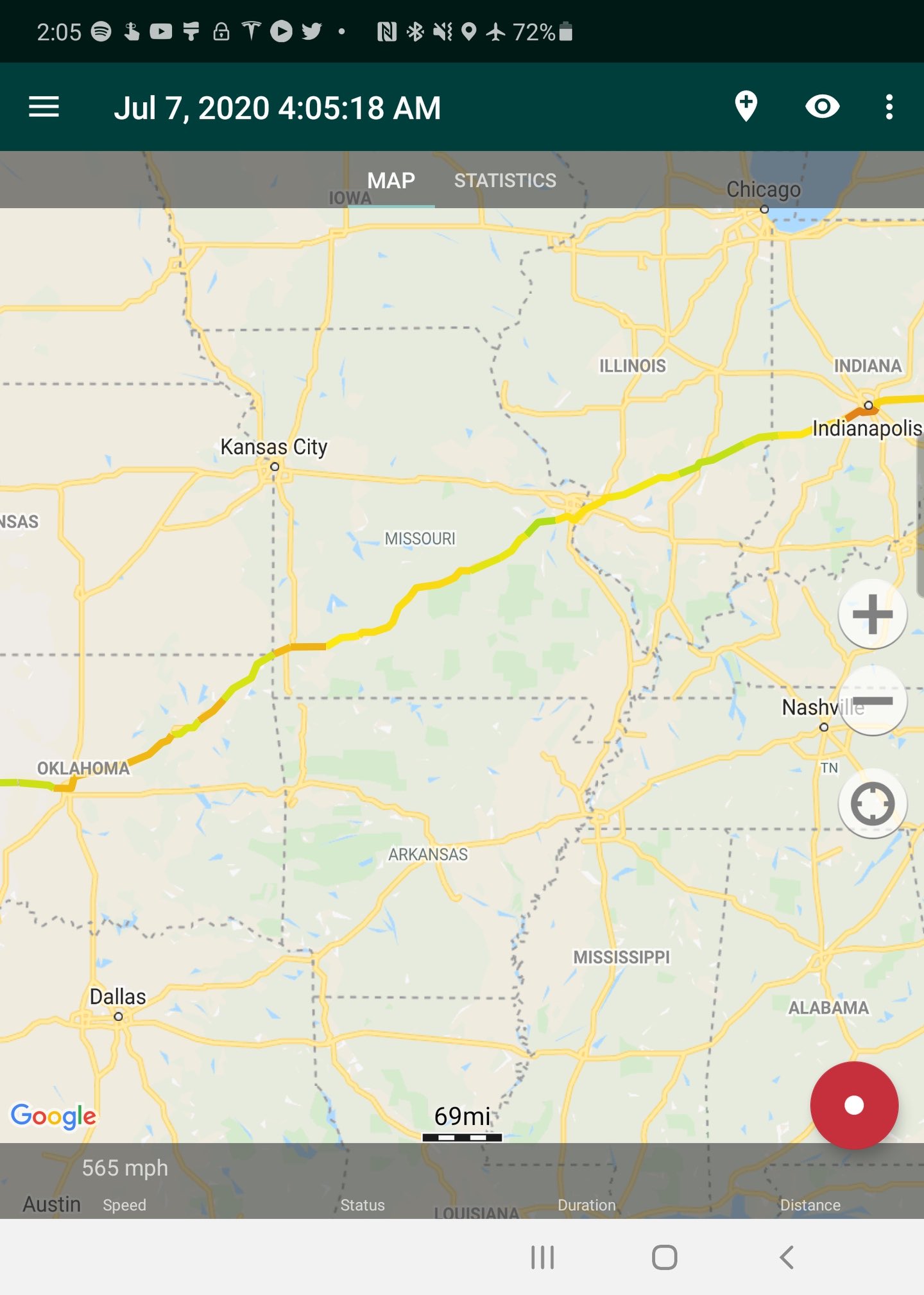Zoom out of the map

pyautogui.click(x=872, y=701)
